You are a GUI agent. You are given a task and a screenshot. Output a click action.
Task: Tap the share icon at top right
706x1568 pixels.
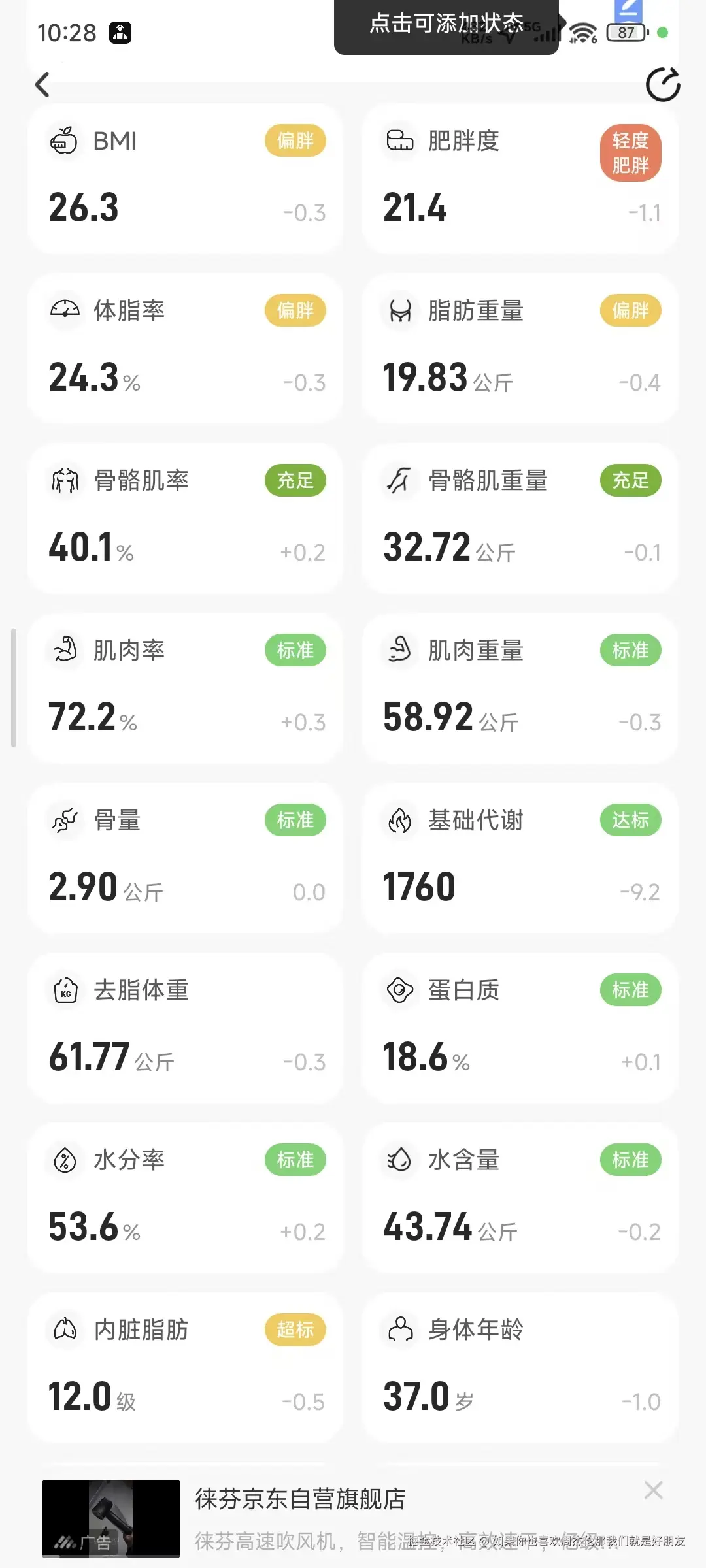[x=662, y=85]
